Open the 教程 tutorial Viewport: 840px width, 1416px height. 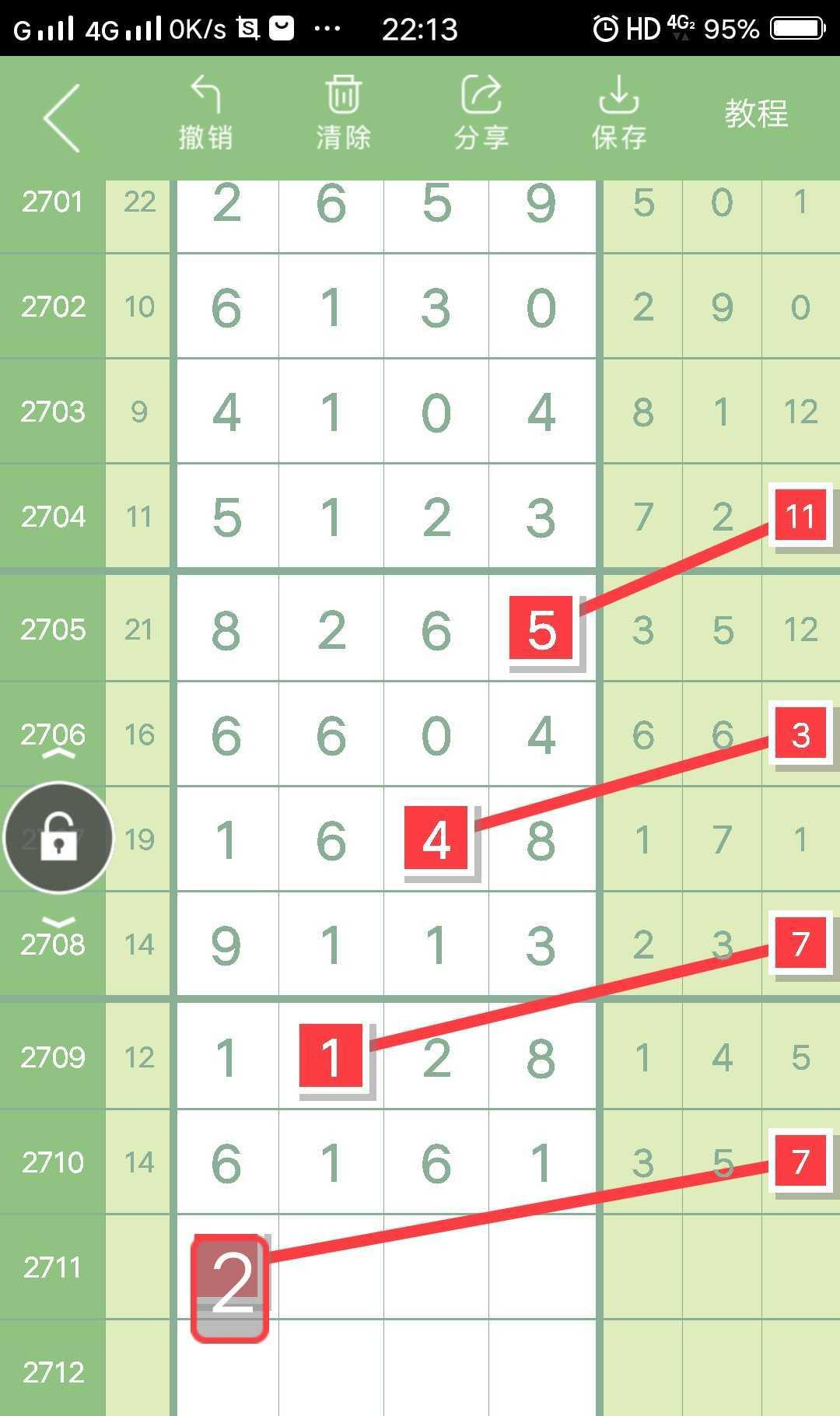pos(756,114)
